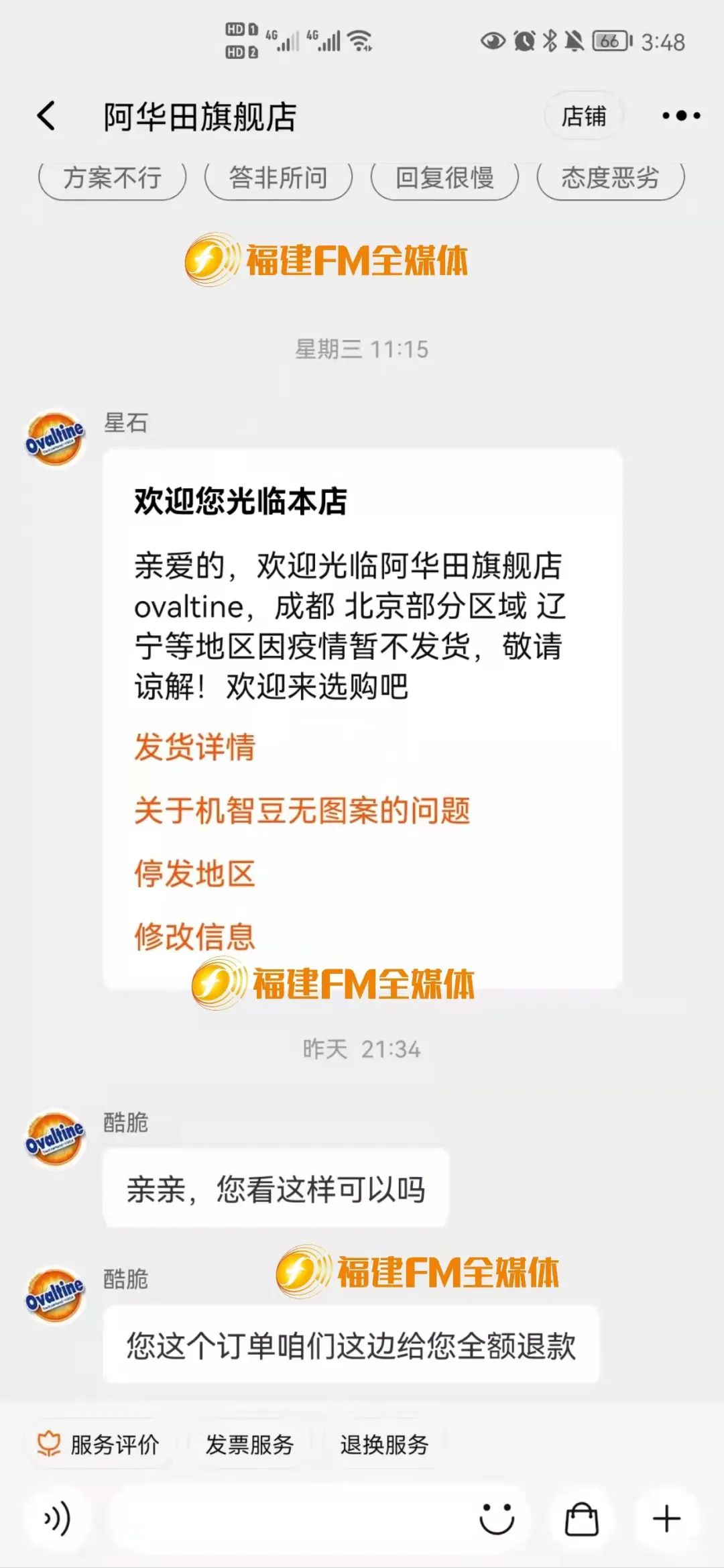View the 停发地区 link
Viewport: 724px width, 1568px height.
(194, 874)
